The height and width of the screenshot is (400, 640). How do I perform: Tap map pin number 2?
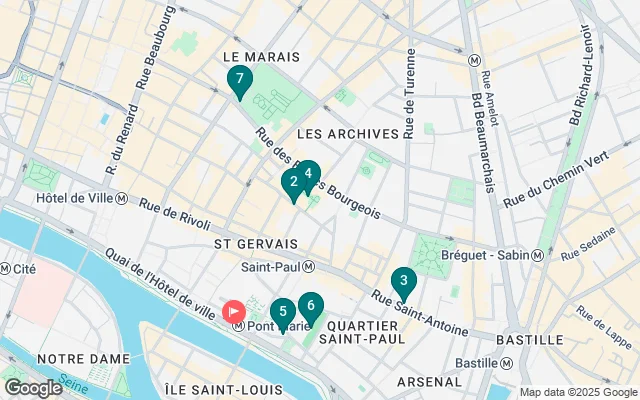[292, 181]
